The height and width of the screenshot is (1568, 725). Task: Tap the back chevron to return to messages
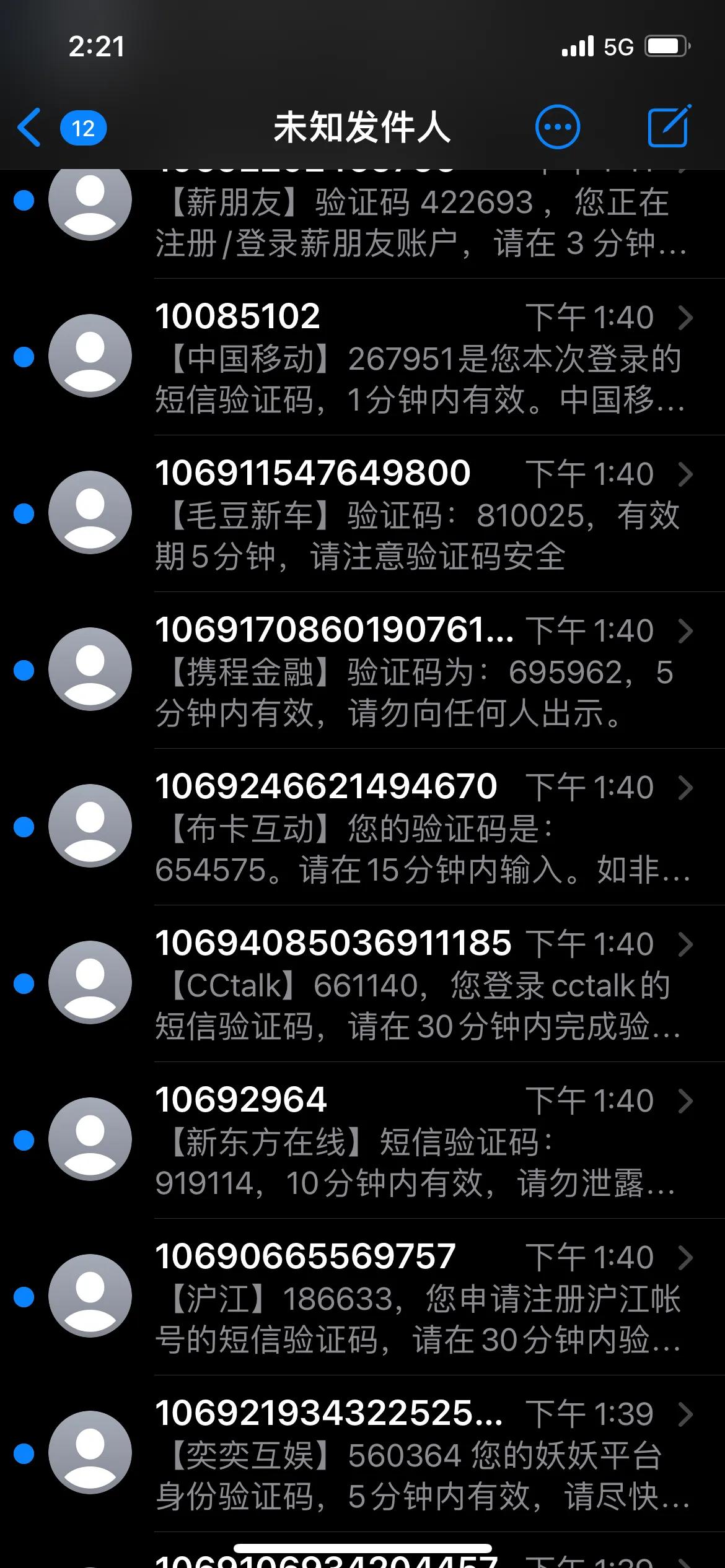pos(29,127)
